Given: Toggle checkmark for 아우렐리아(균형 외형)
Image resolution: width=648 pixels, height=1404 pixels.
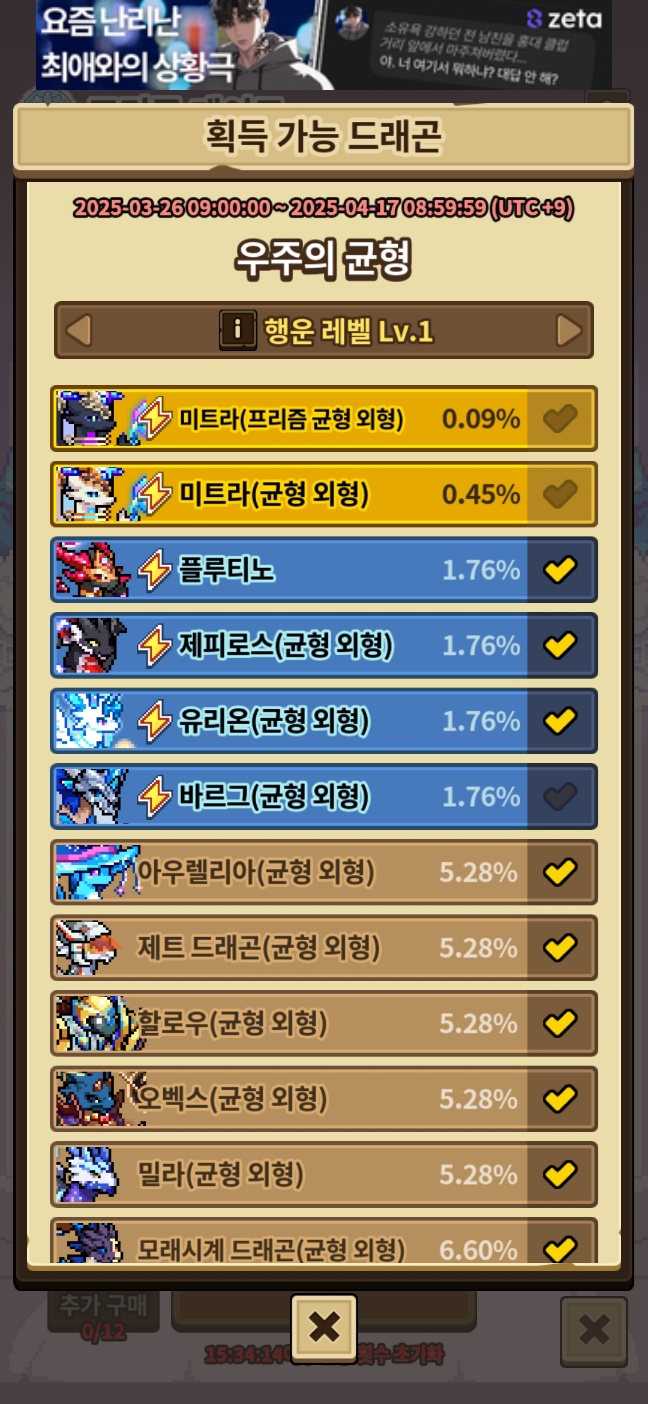Looking at the screenshot, I should [560, 872].
